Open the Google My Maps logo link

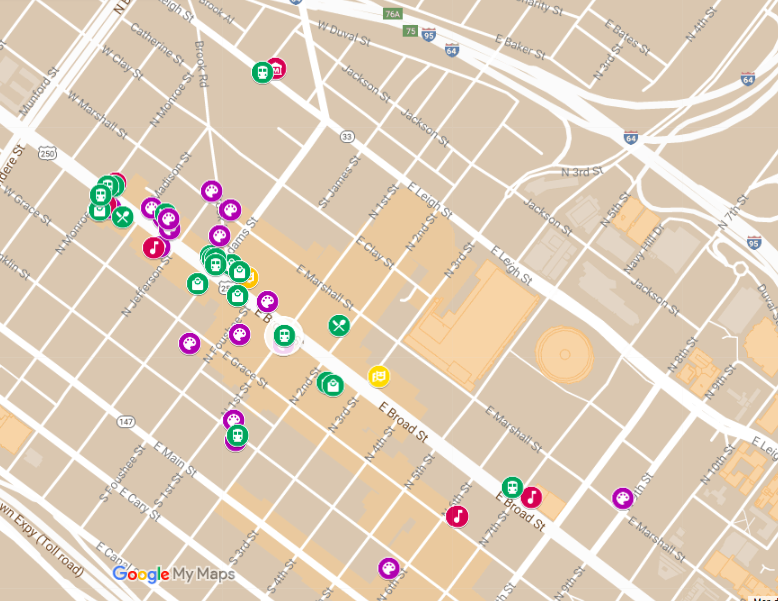coord(173,574)
